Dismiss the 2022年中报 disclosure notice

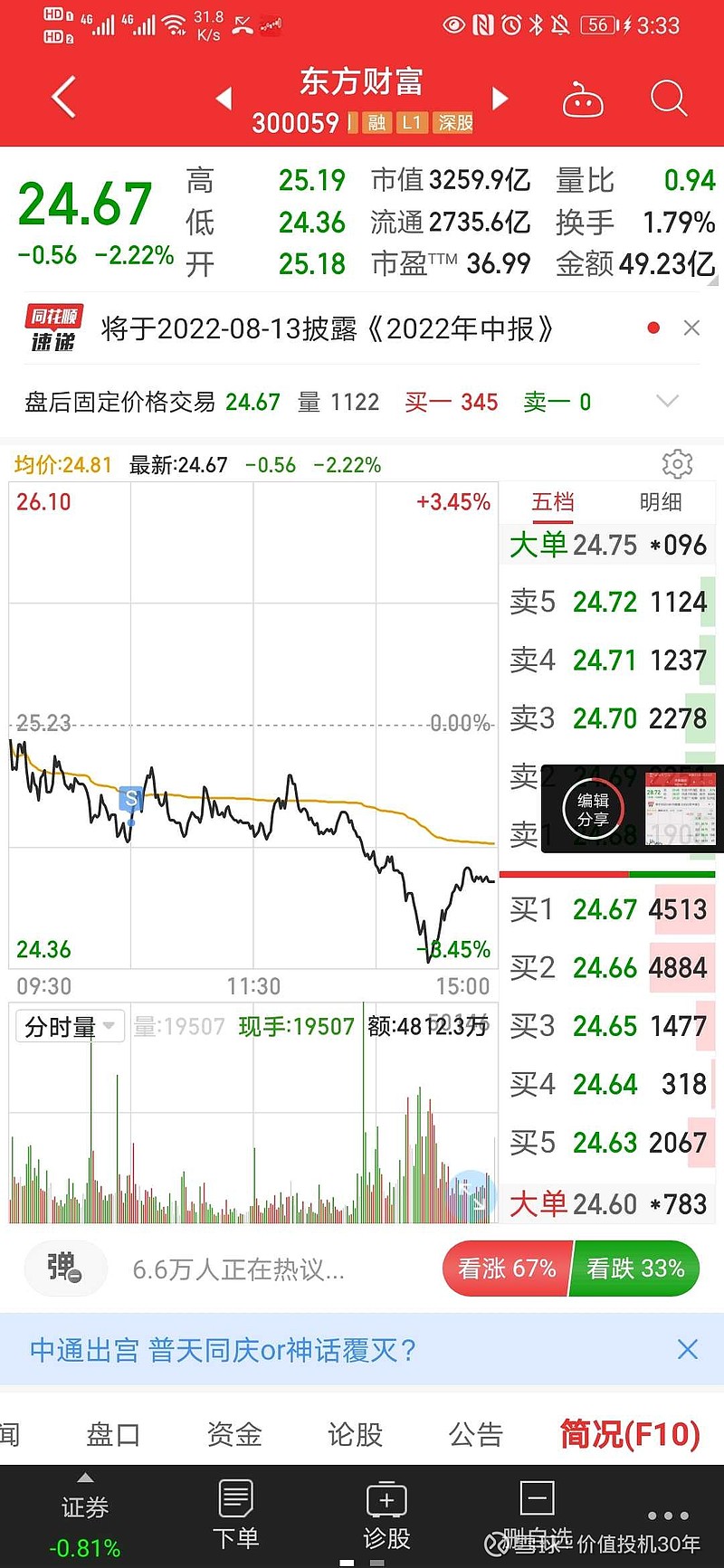[x=691, y=328]
